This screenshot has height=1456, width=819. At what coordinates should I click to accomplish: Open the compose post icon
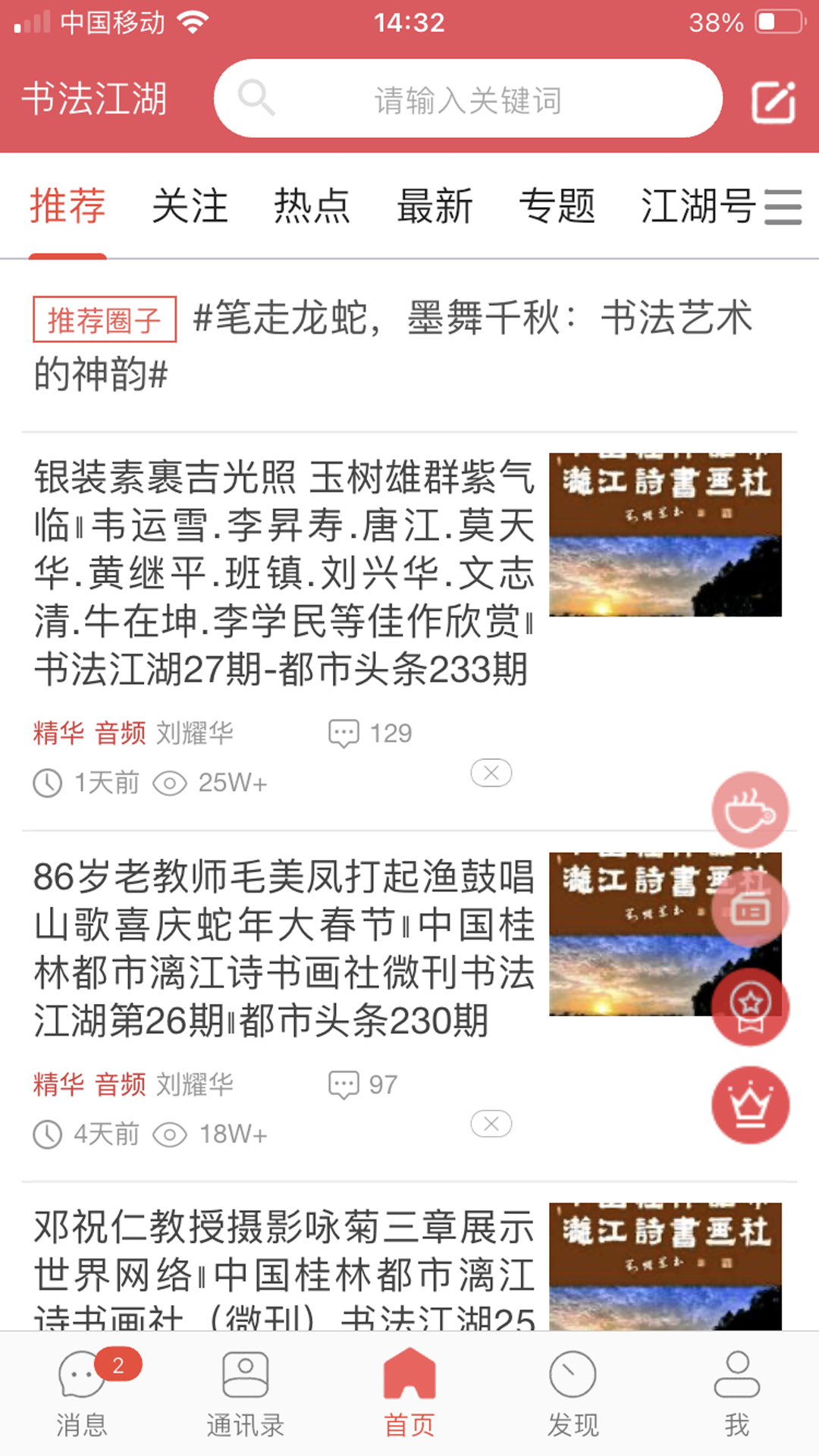click(x=773, y=102)
